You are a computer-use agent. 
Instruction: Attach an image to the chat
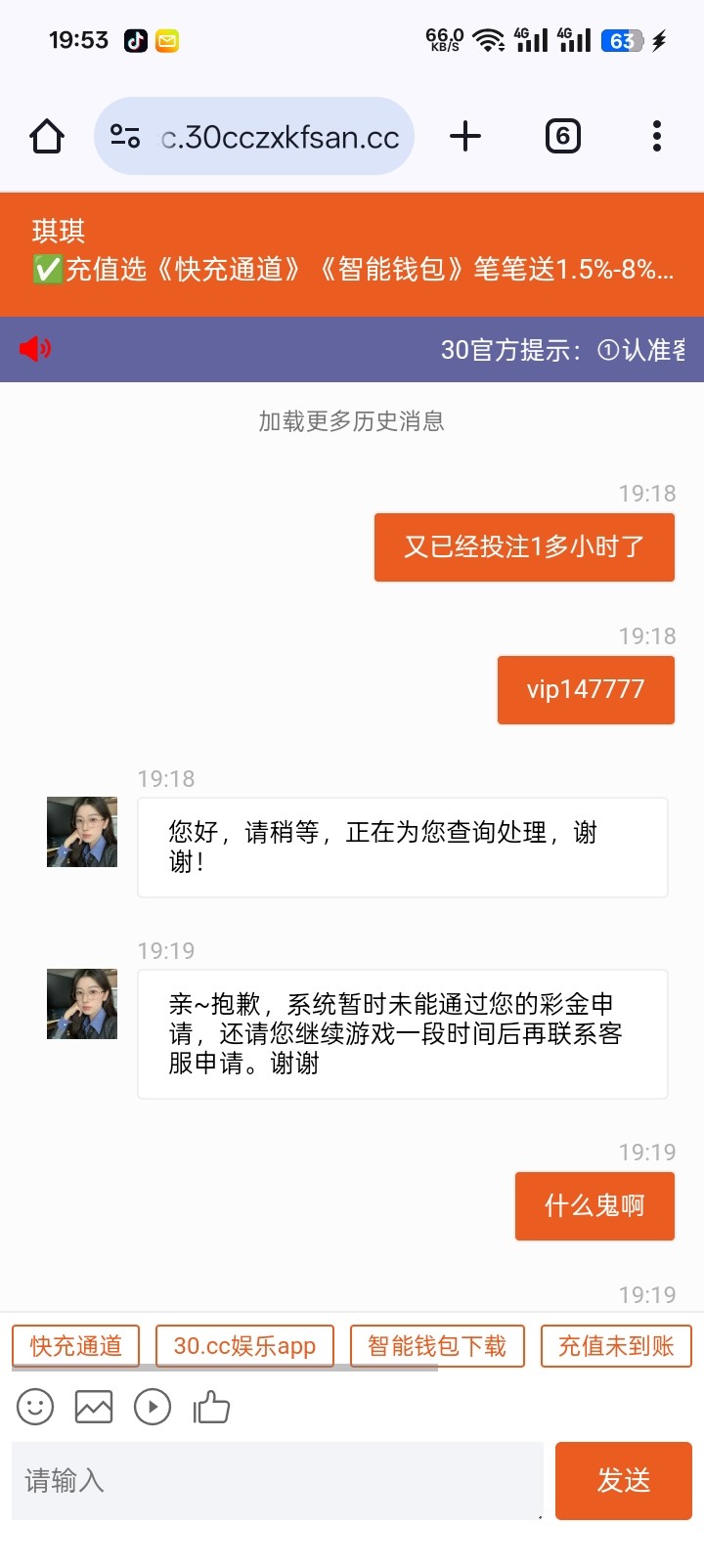(x=94, y=1408)
